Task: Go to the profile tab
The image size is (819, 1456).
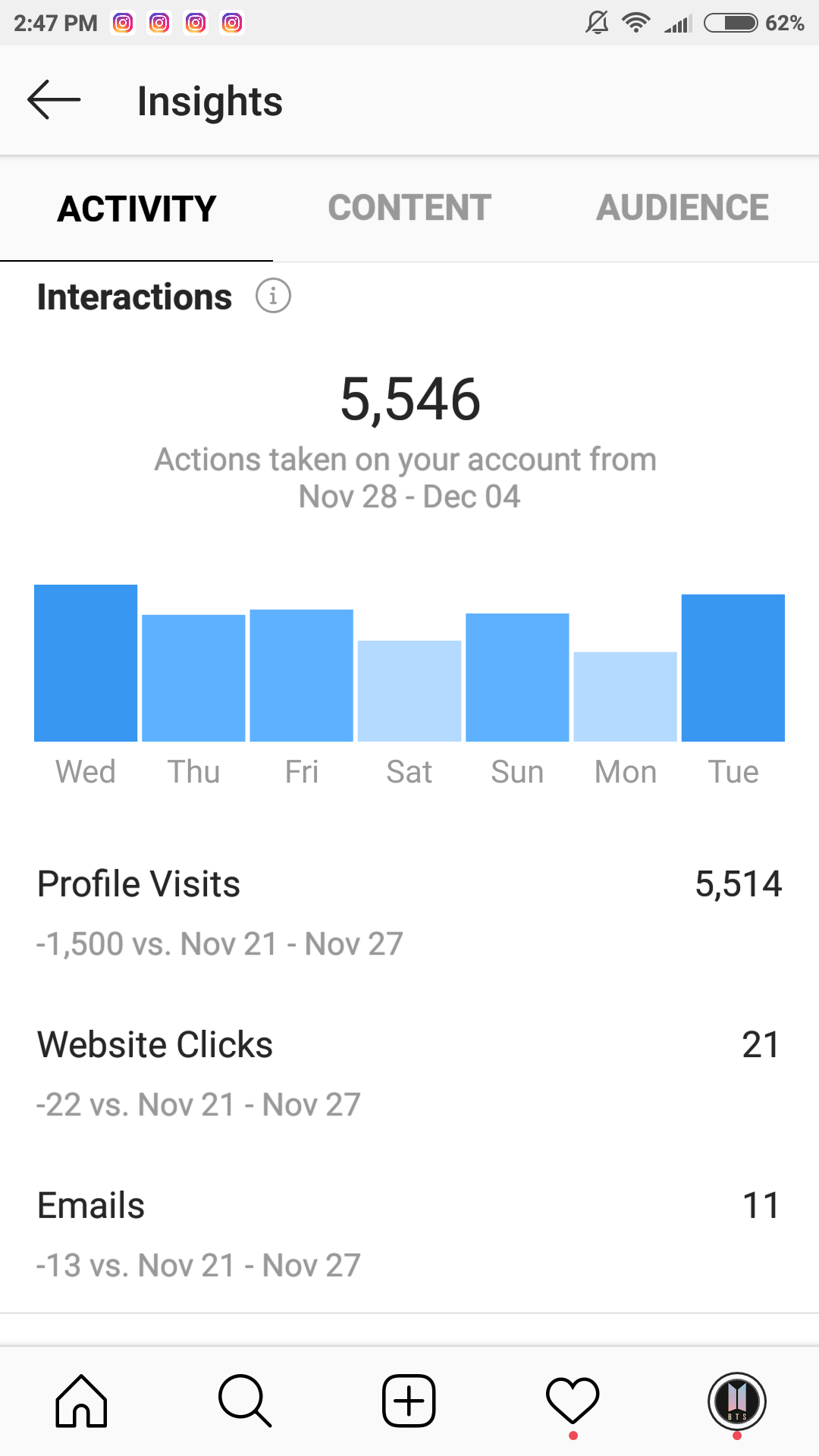Action: pos(736,1401)
